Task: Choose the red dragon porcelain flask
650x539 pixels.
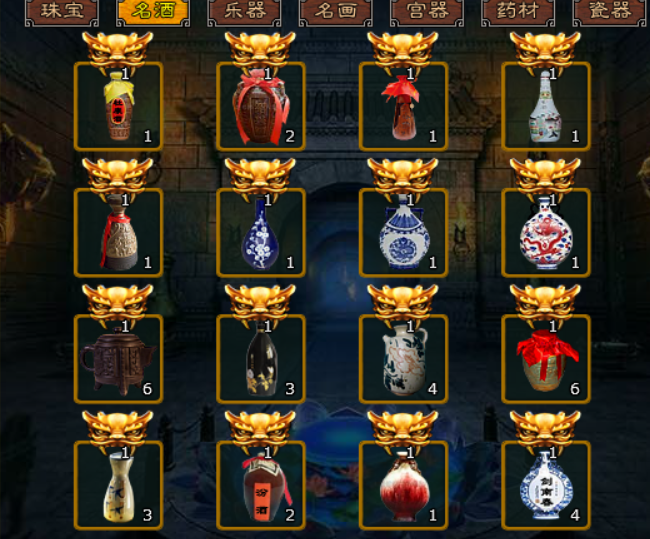Action: [x=546, y=233]
